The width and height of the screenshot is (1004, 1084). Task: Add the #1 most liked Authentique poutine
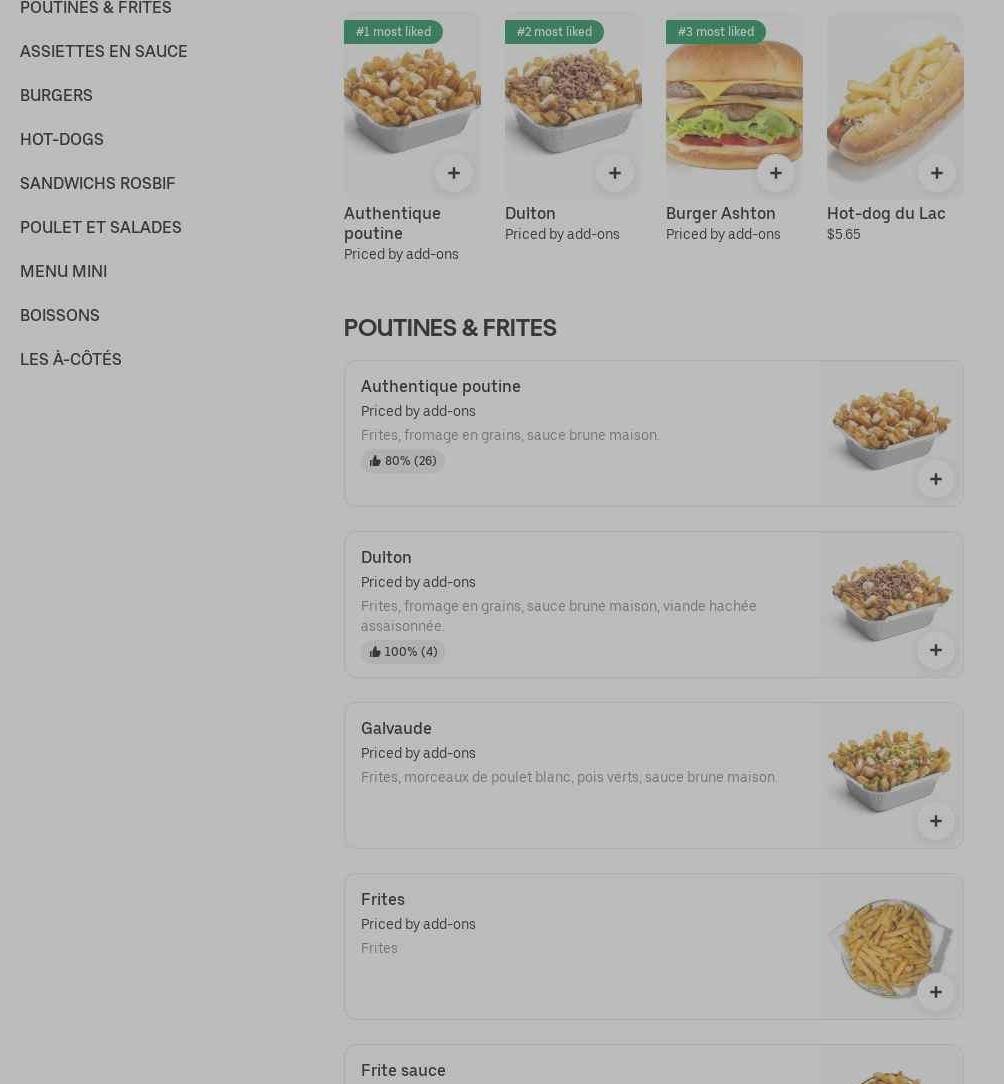point(453,173)
